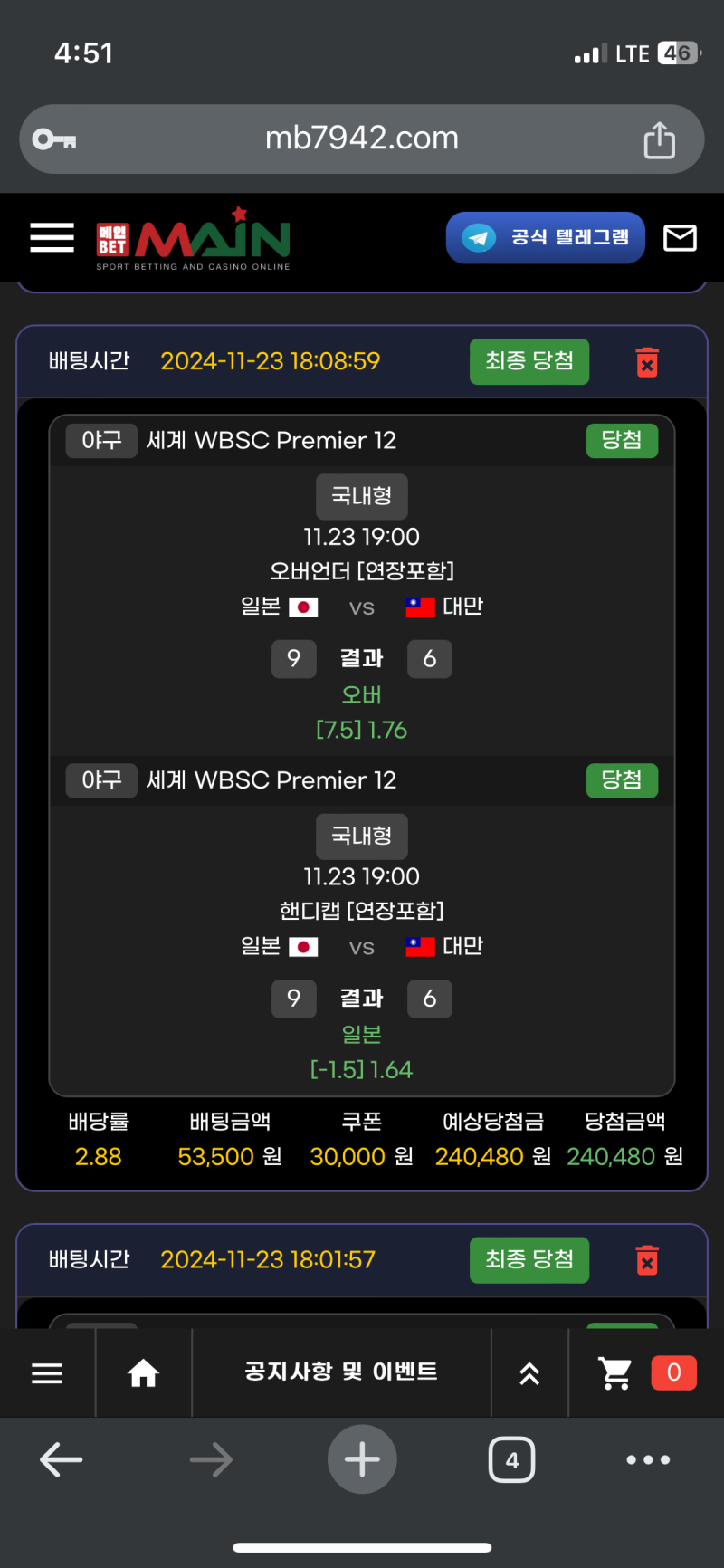The height and width of the screenshot is (1568, 724).
Task: Open the main BET logo homepage
Action: [x=194, y=240]
